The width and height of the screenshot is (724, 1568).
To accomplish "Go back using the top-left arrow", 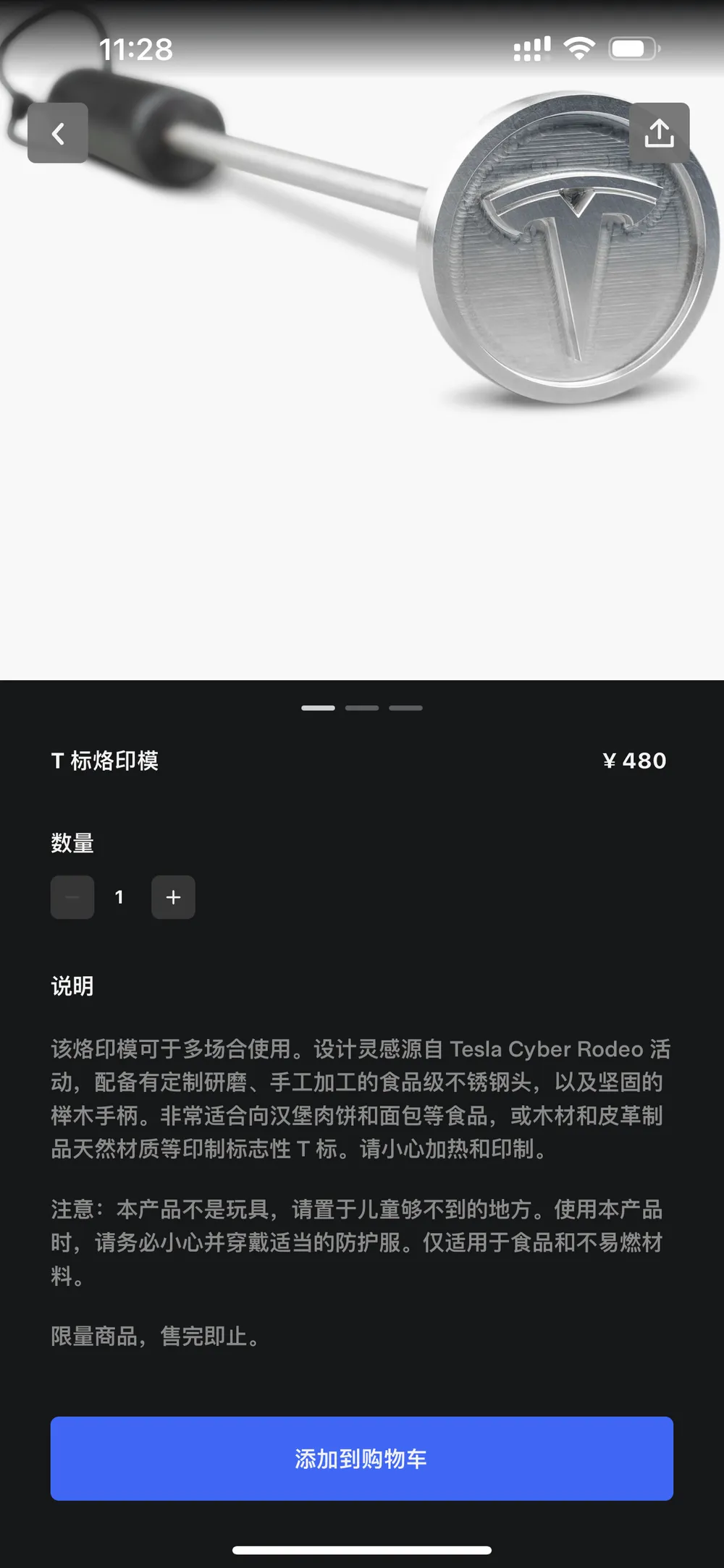I will tap(58, 133).
